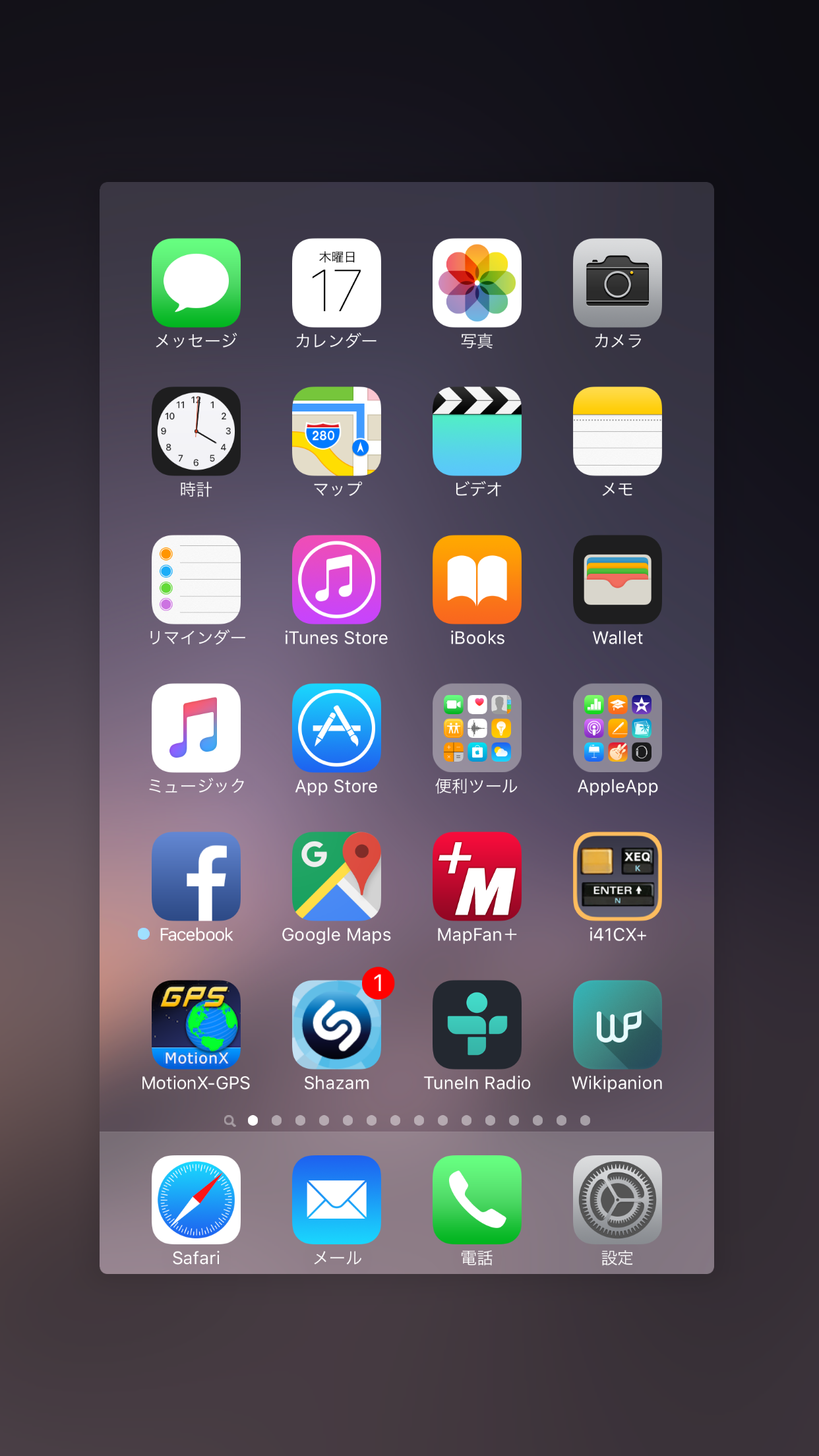Open the 時計 clock app
The width and height of the screenshot is (819, 1456).
tap(196, 431)
